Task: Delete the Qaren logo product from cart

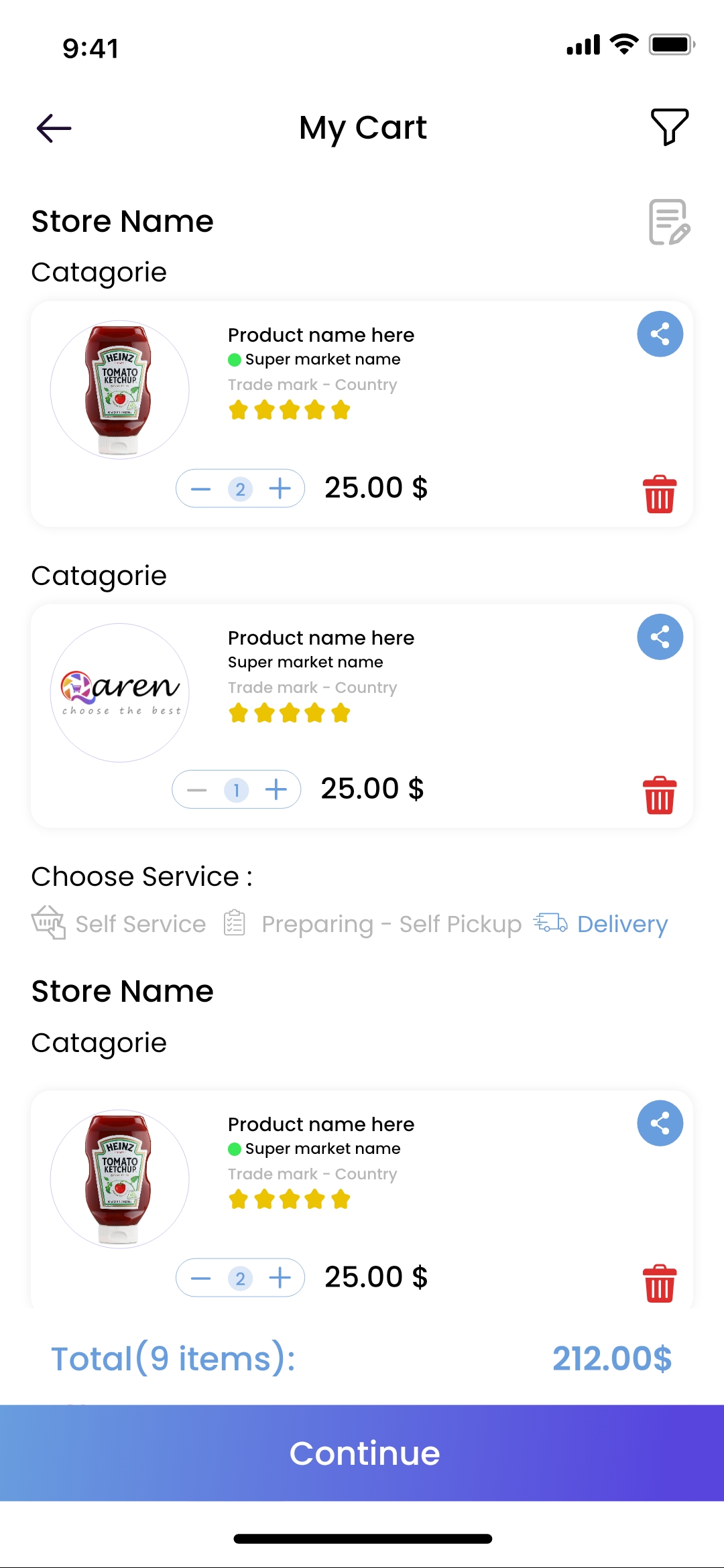Action: [x=660, y=795]
